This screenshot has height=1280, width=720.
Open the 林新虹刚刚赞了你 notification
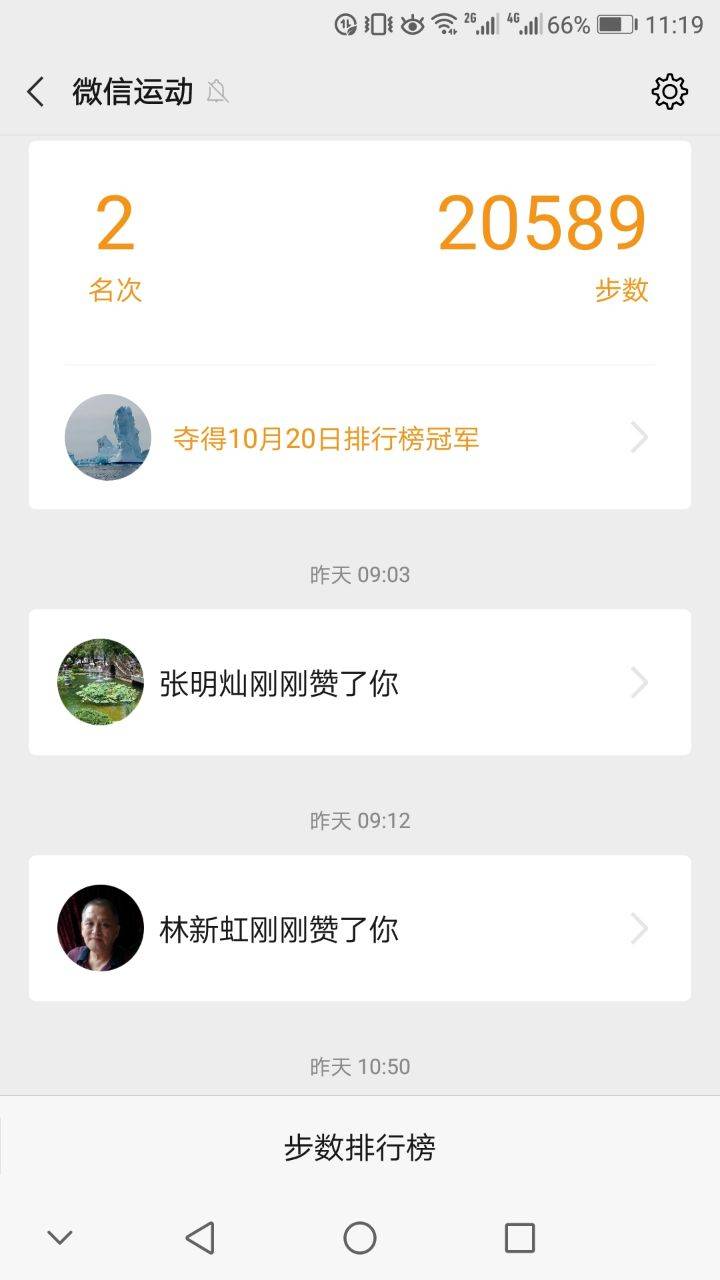click(360, 929)
